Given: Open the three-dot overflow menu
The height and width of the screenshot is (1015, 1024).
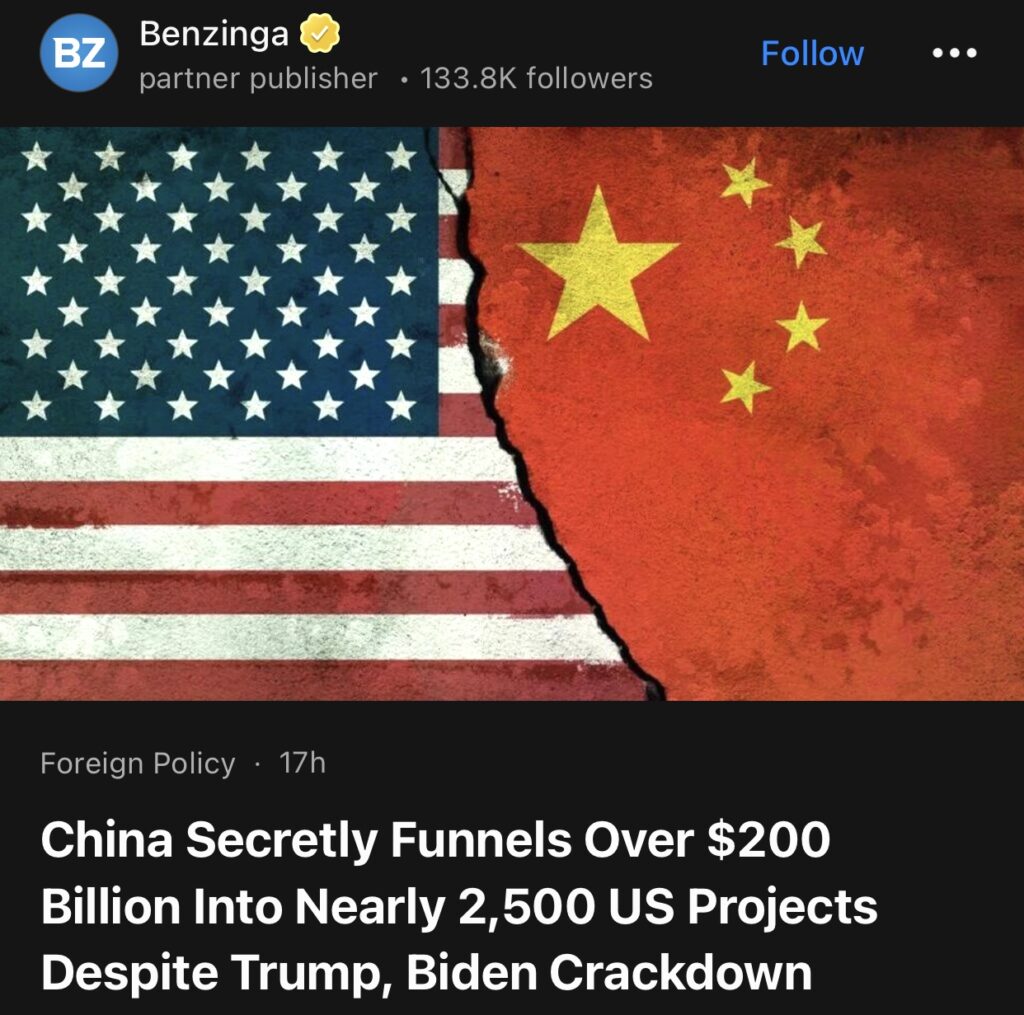Looking at the screenshot, I should 954,53.
